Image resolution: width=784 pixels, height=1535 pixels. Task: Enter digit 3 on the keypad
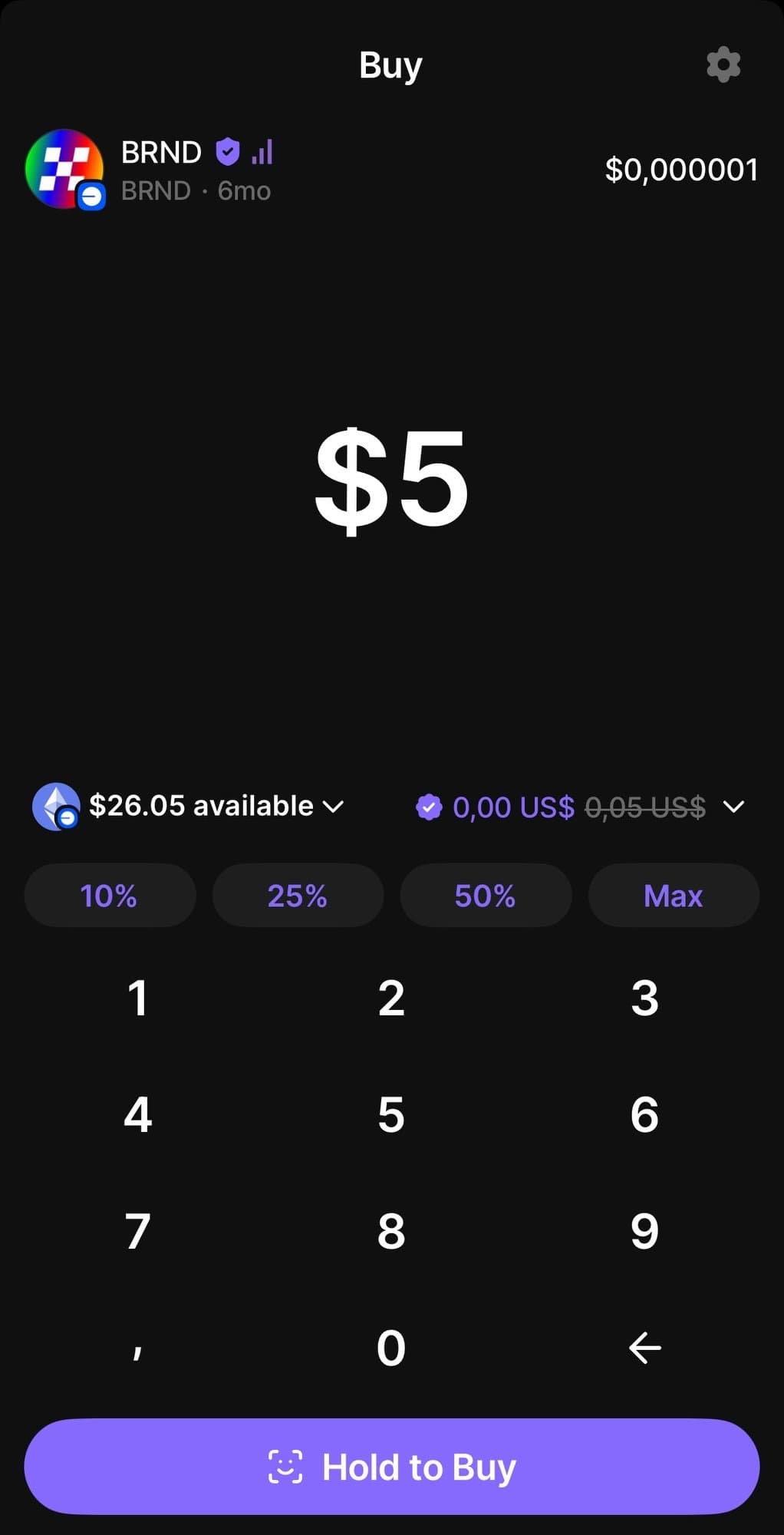pyautogui.click(x=644, y=999)
